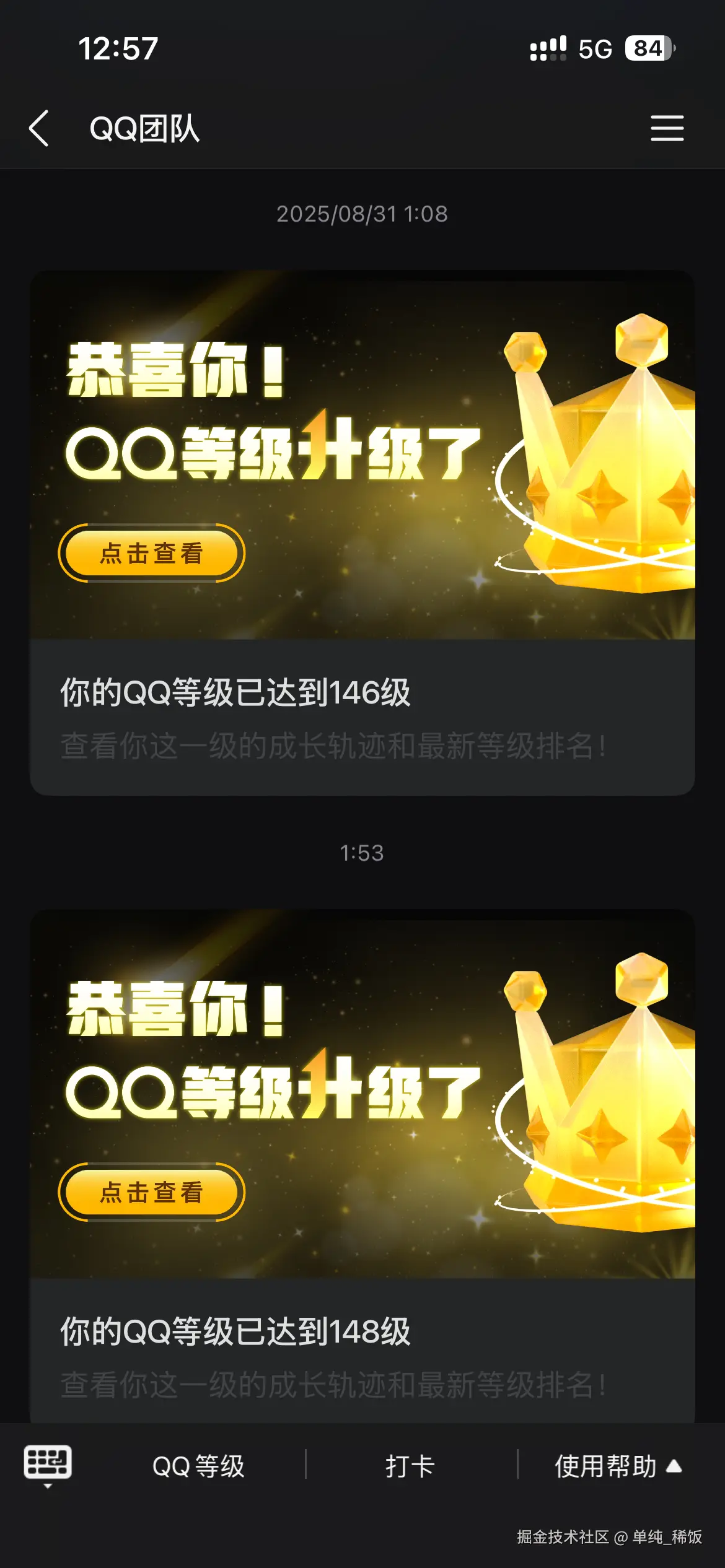
Task: Open the hamburger menu at top right
Action: (x=668, y=127)
